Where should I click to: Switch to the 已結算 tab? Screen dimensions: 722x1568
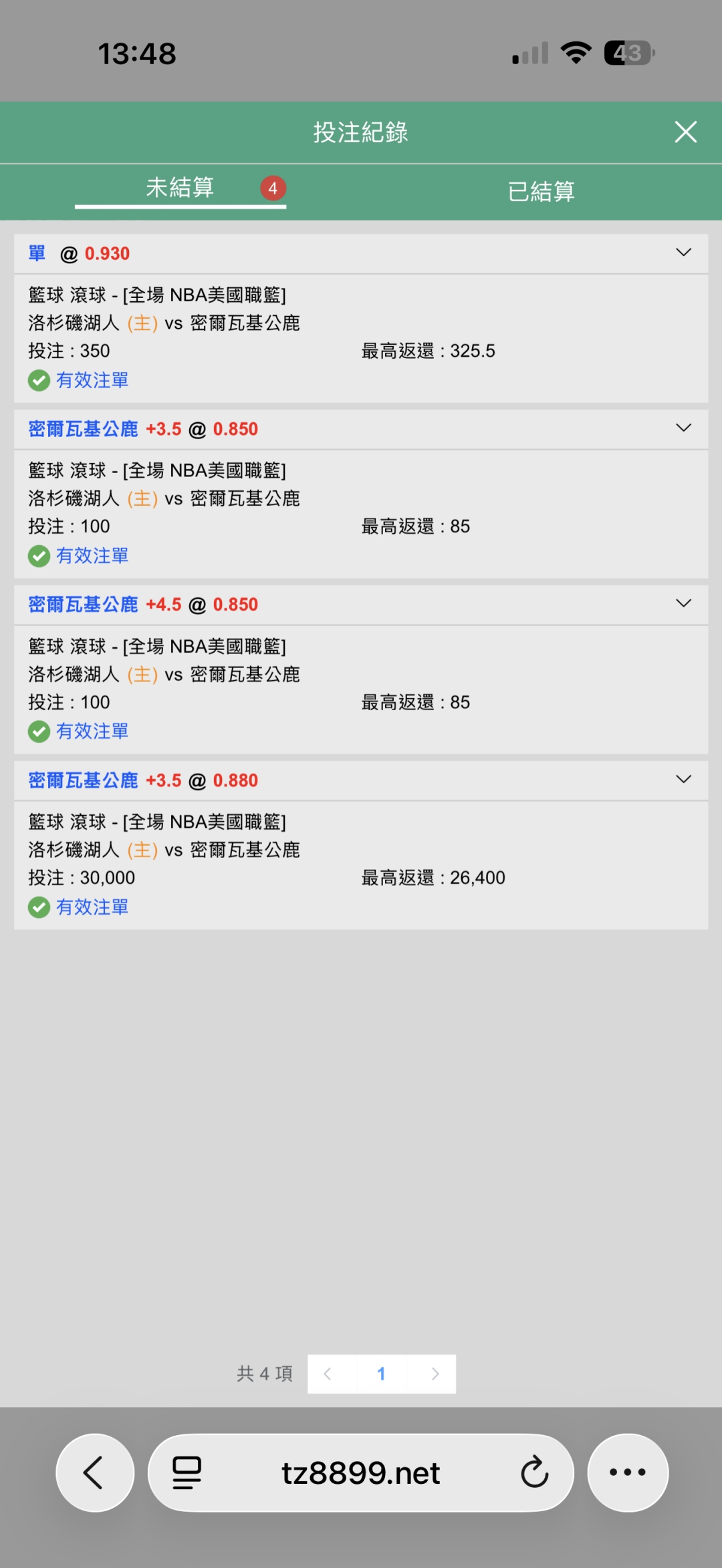coord(541,192)
